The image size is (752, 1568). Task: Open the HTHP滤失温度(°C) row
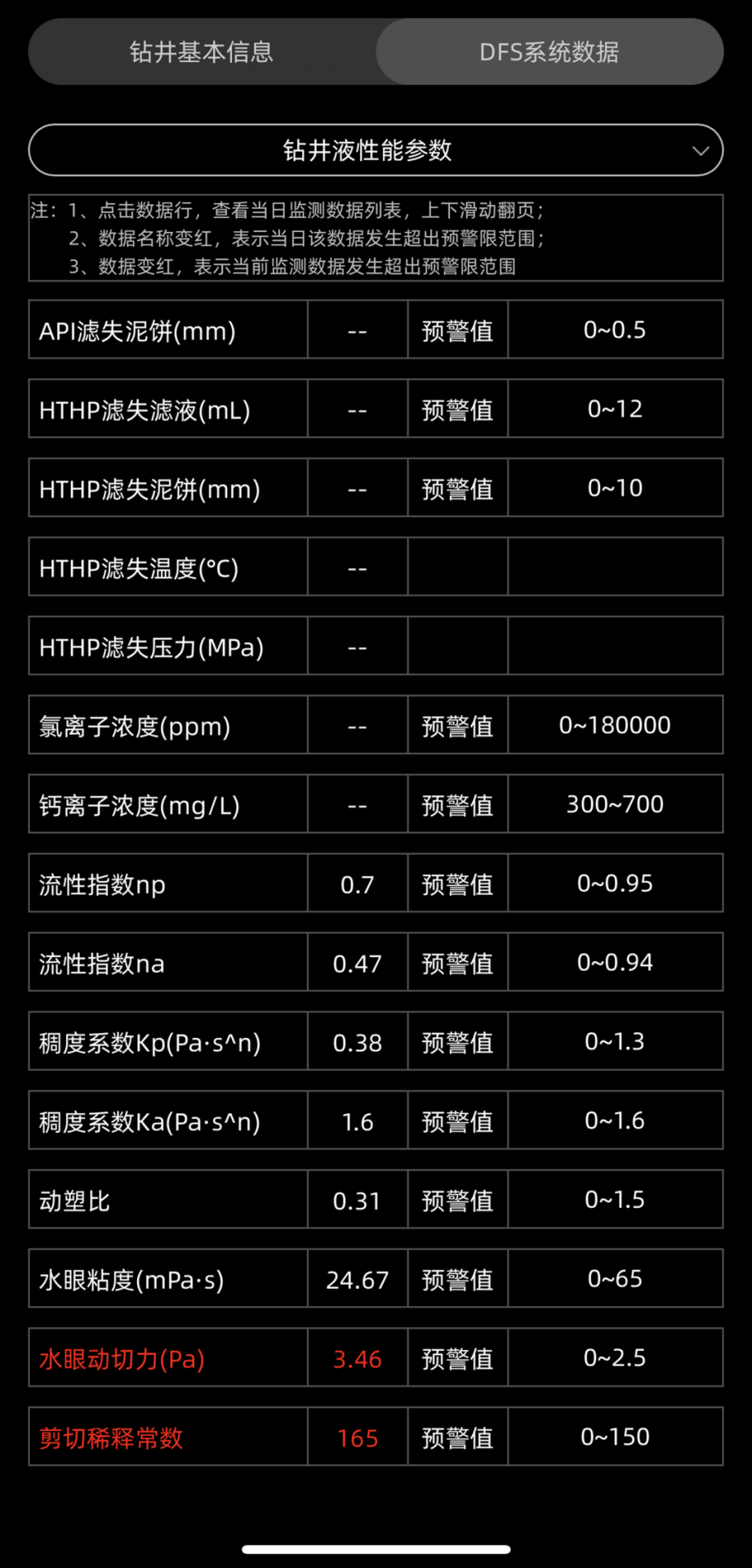(376, 567)
